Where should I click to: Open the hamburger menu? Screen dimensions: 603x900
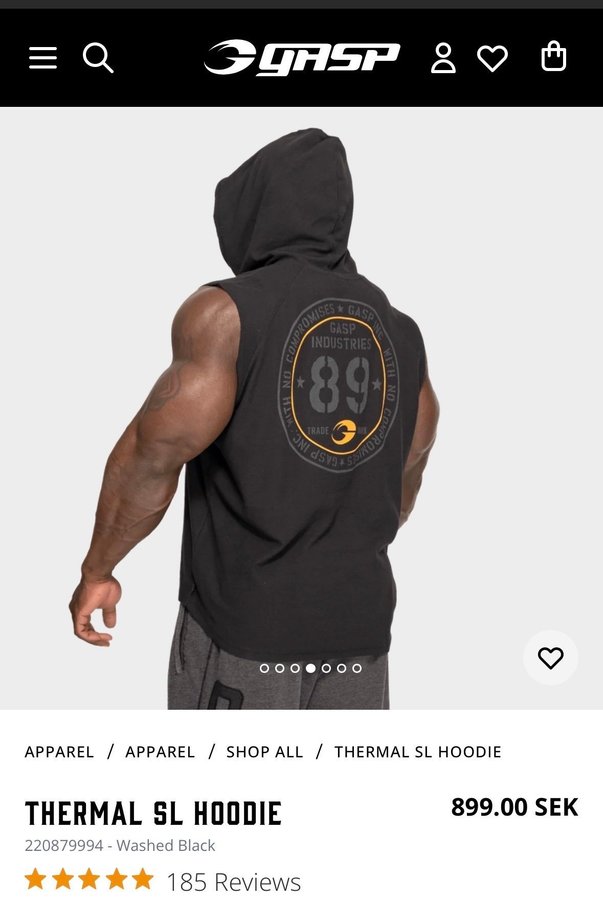pos(43,58)
